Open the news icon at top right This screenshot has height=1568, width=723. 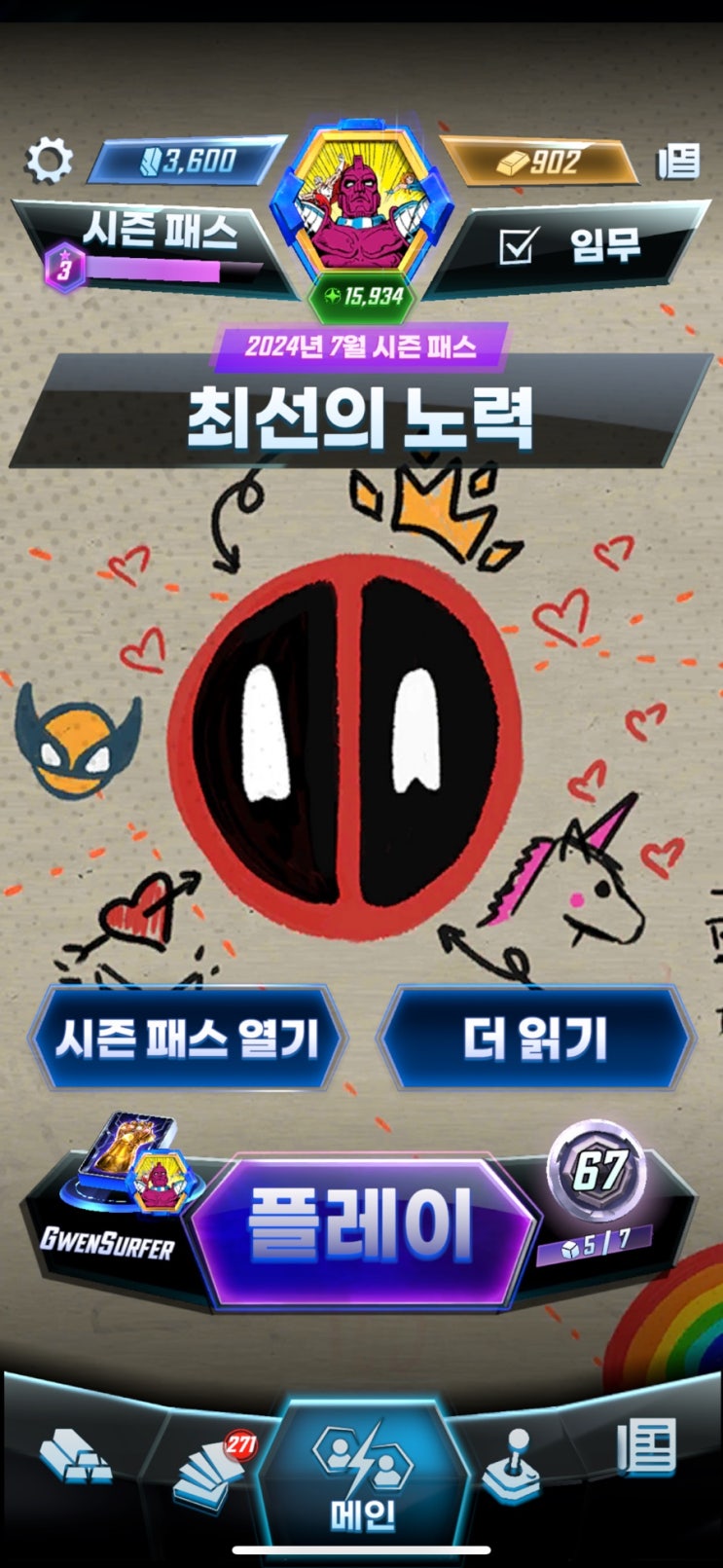[678, 162]
